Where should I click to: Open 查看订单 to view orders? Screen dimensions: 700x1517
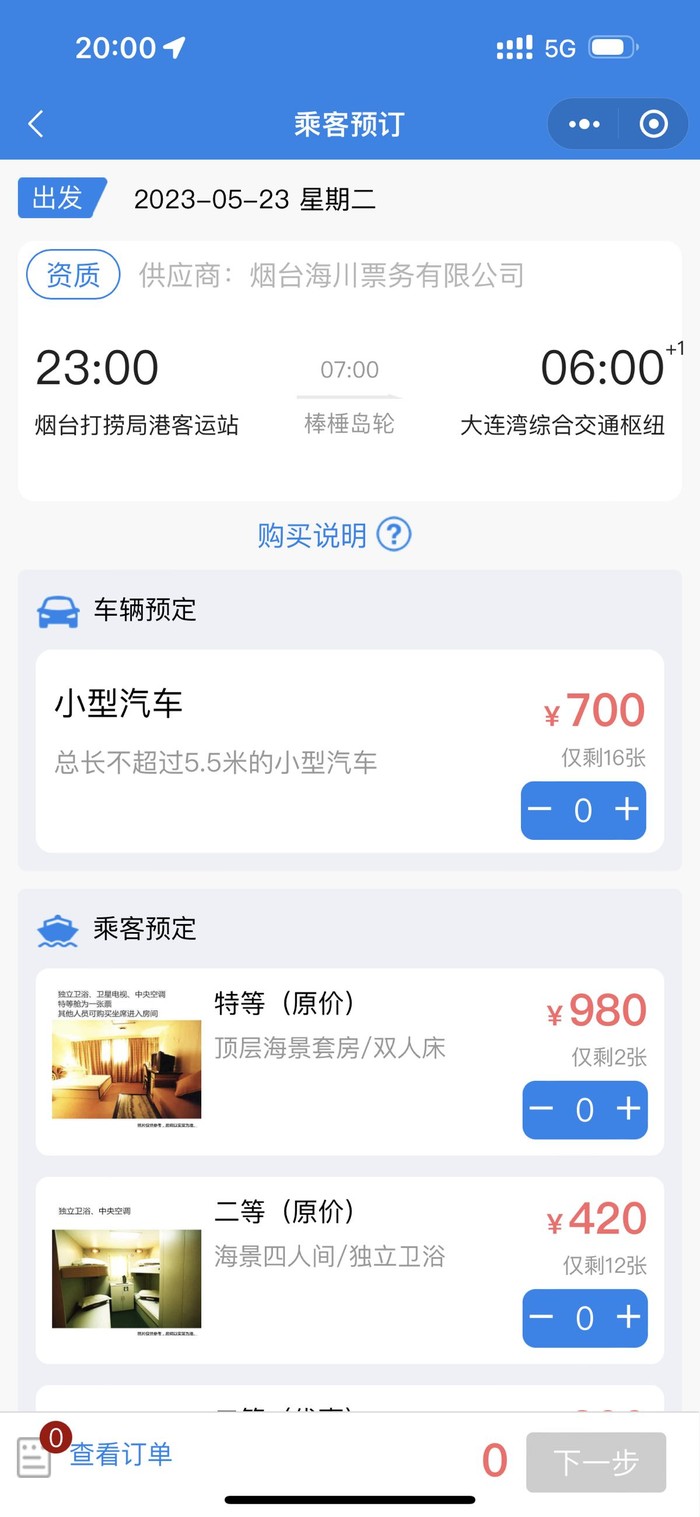click(120, 1454)
